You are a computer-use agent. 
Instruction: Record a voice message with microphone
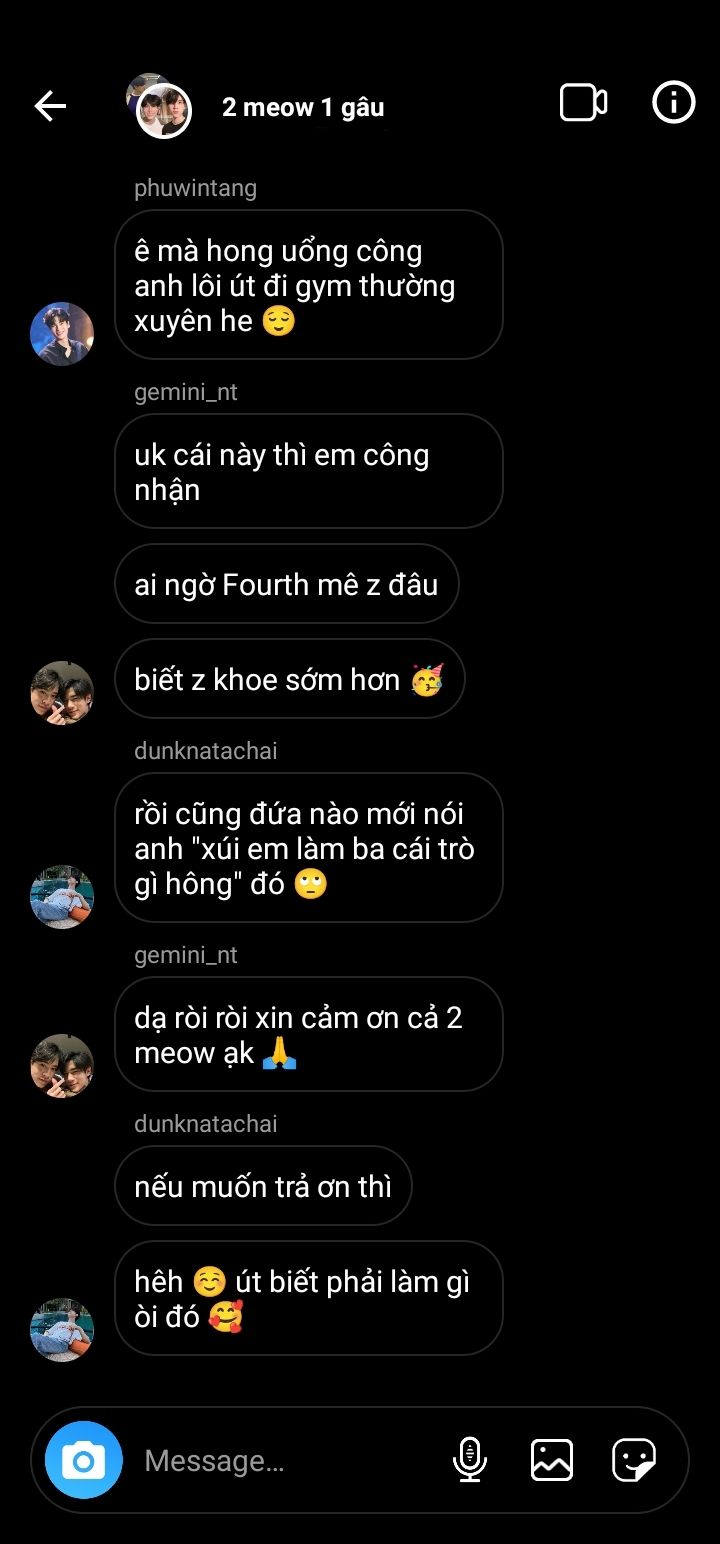point(469,1460)
